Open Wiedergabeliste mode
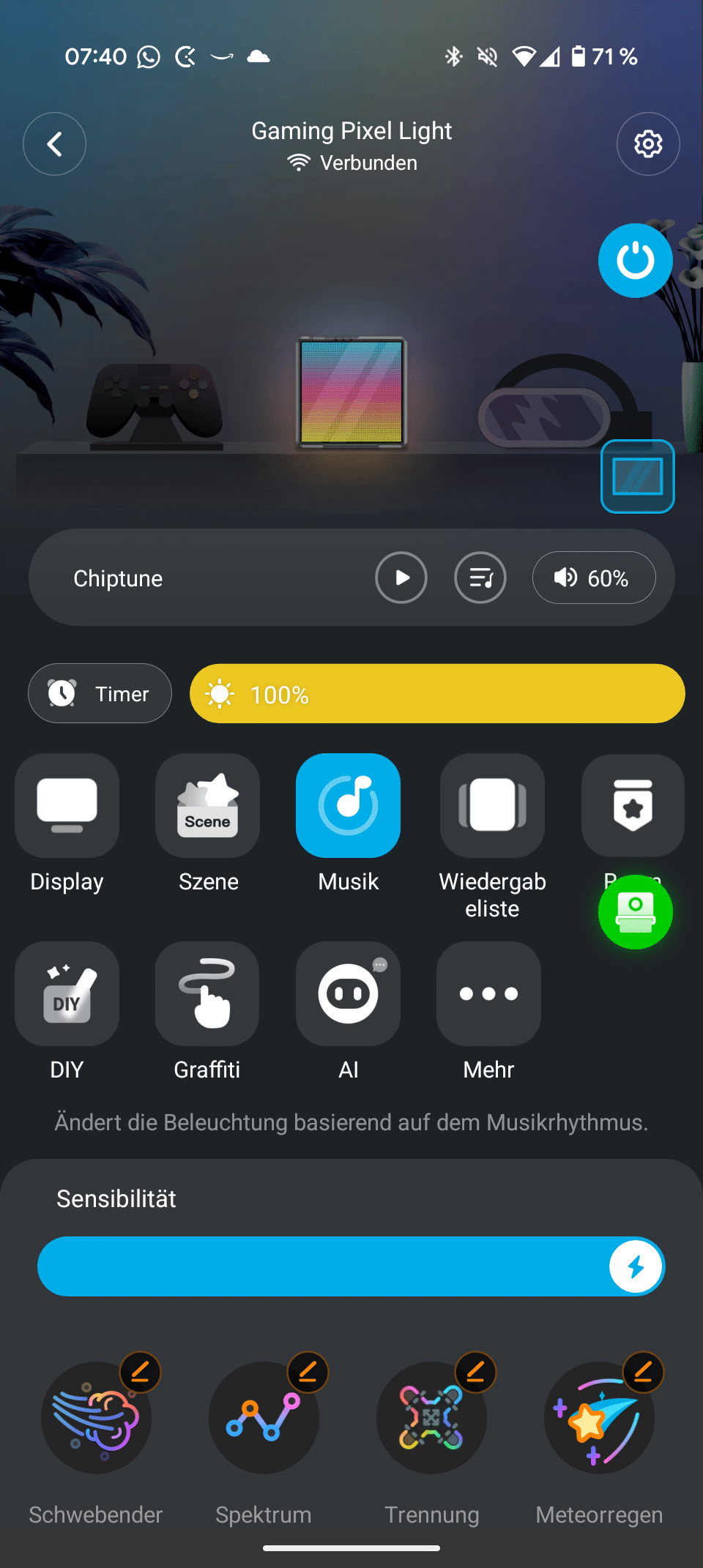The width and height of the screenshot is (703, 1568). (492, 805)
